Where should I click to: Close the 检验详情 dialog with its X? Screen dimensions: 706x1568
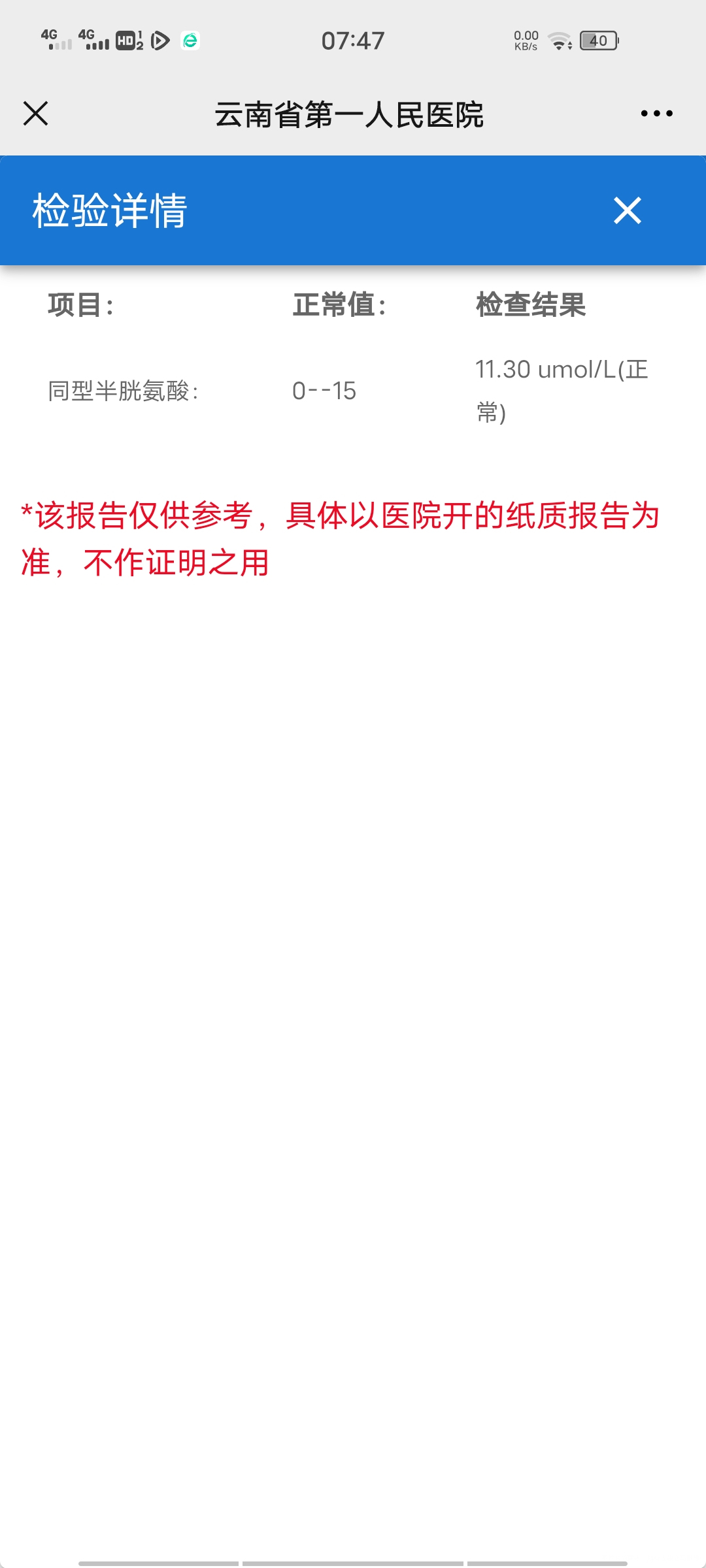(627, 210)
